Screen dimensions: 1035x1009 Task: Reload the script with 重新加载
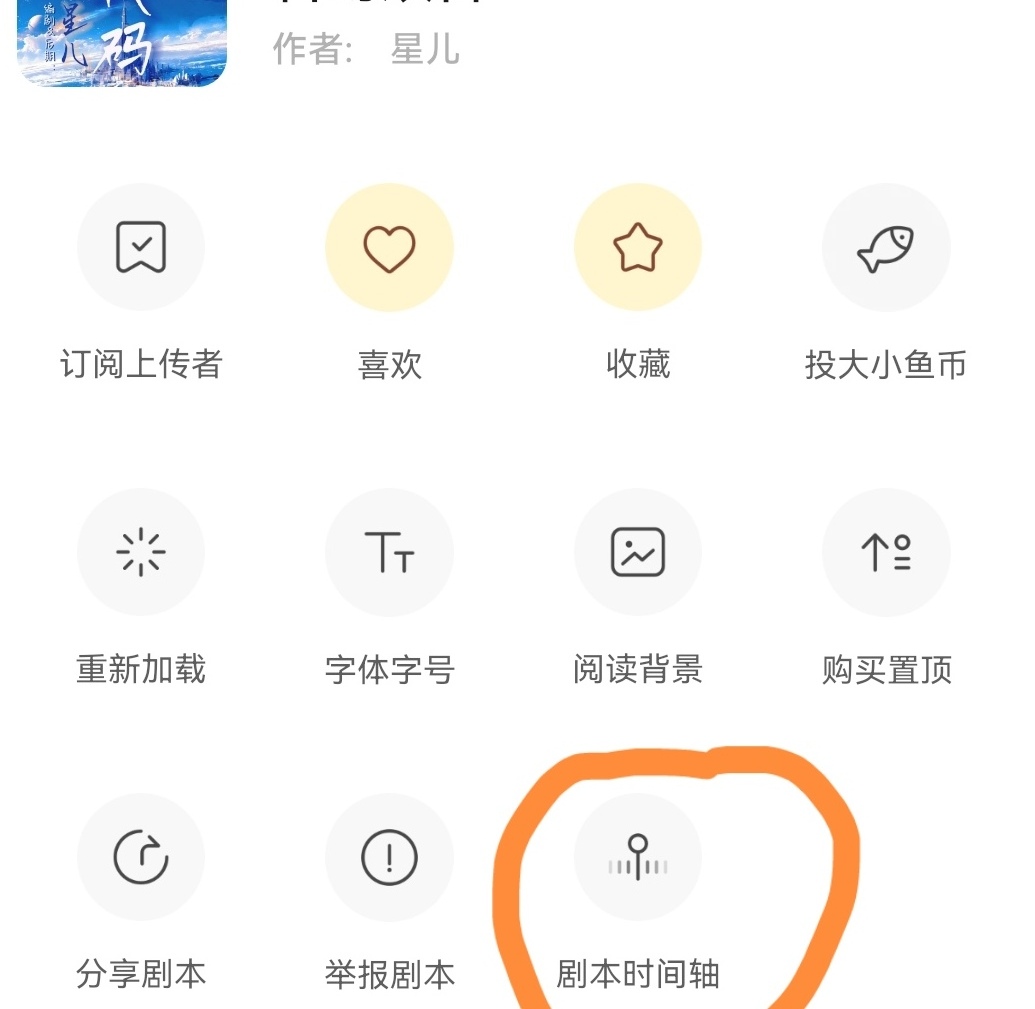coord(141,552)
